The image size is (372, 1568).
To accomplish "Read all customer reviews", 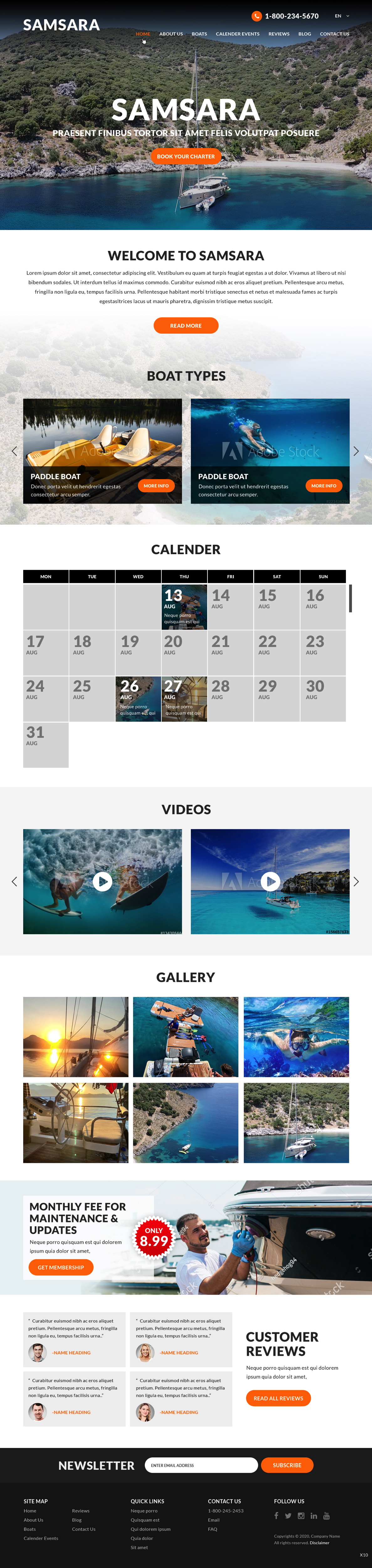I will (x=278, y=1398).
